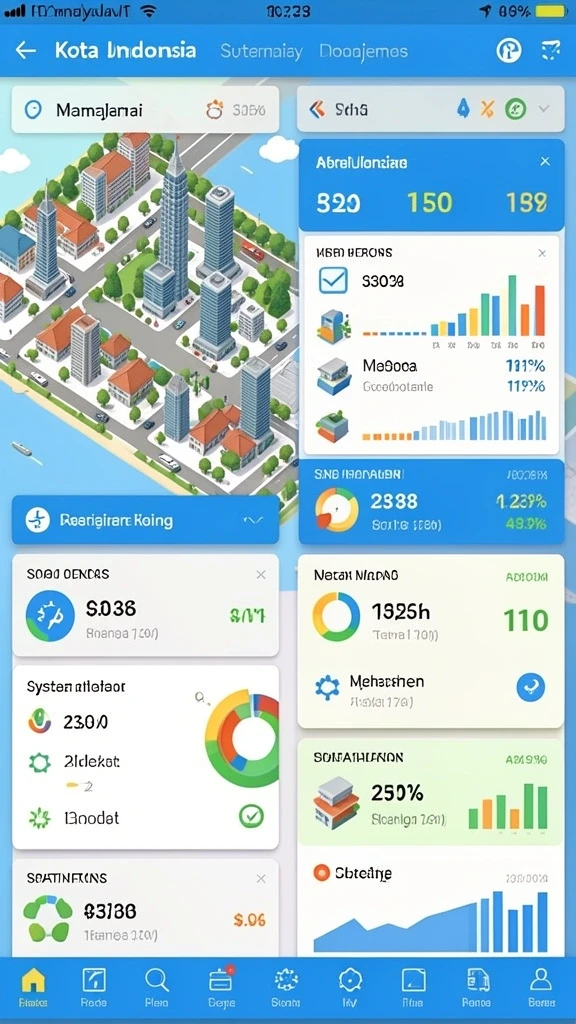576x1024 pixels.
Task: Tap the round white icon in the header
Action: tap(509, 50)
